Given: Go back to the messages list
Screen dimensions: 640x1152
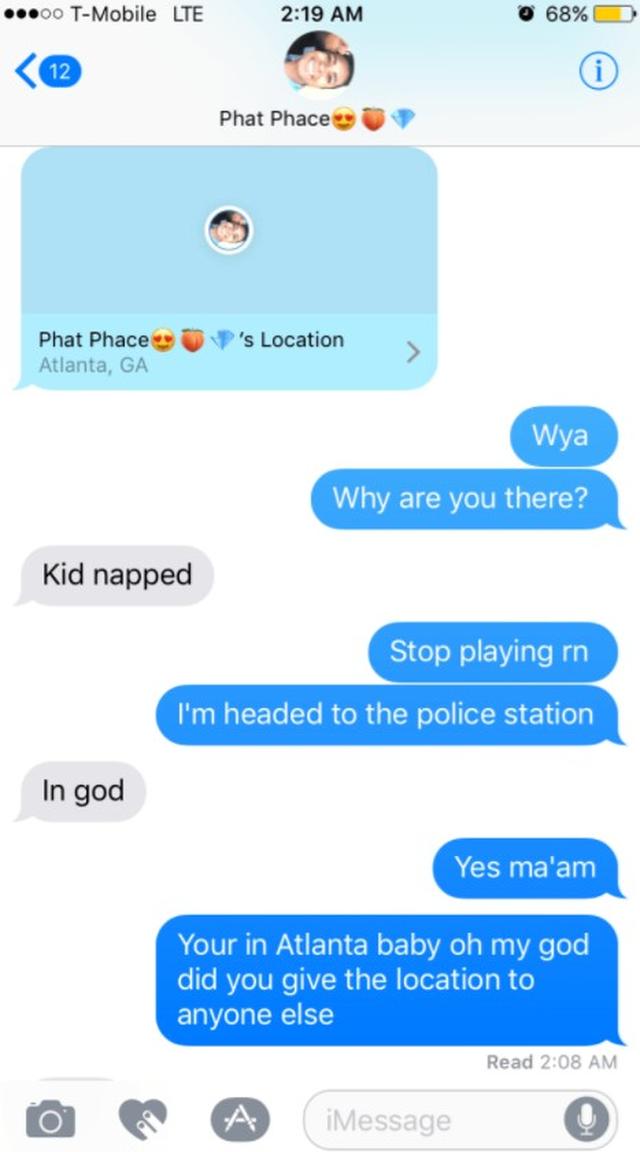Looking at the screenshot, I should coord(45,71).
